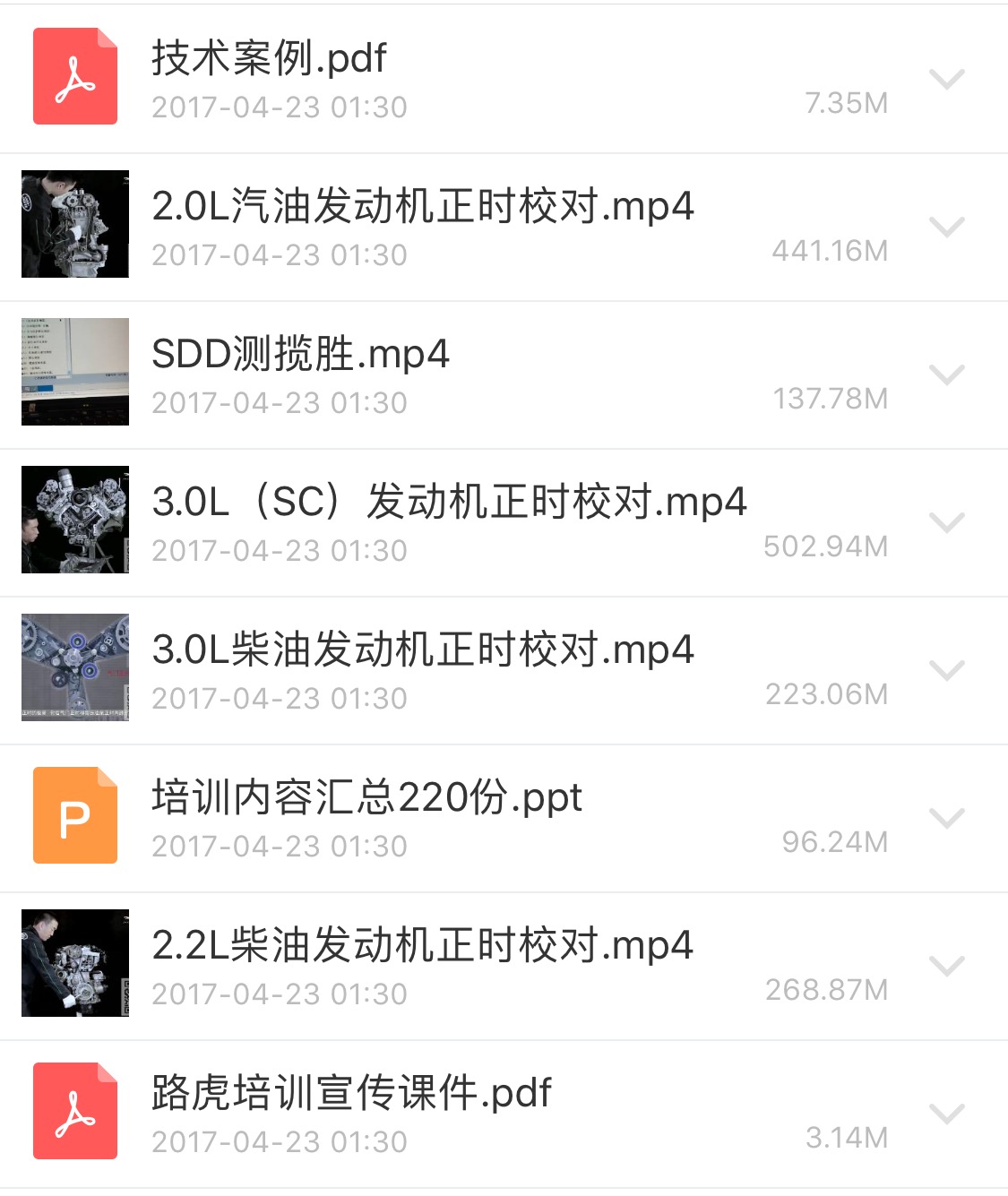Expand options for 3.0L（SC）发动机正时校对.mp4

click(946, 522)
